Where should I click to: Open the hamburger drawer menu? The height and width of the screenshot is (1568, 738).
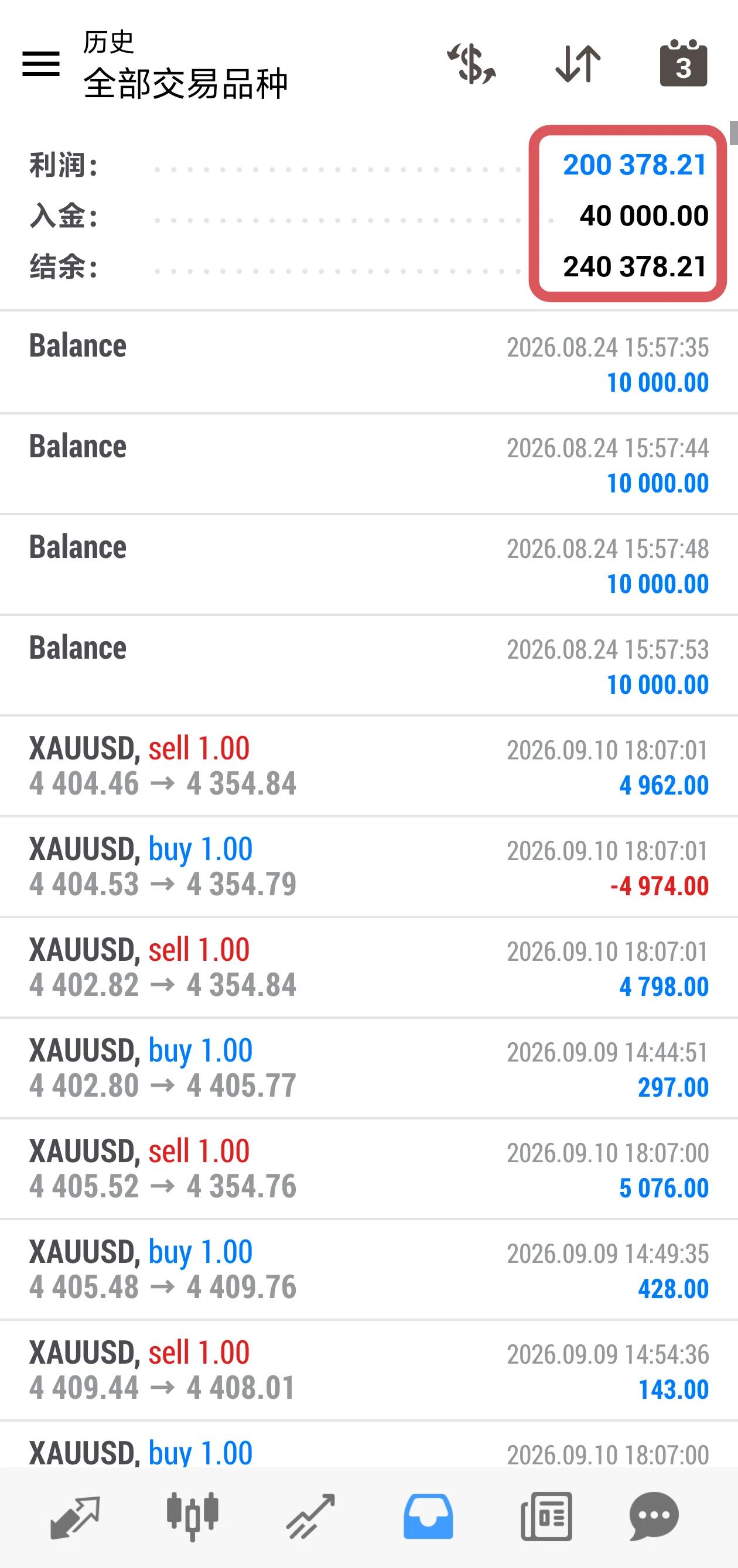point(41,63)
